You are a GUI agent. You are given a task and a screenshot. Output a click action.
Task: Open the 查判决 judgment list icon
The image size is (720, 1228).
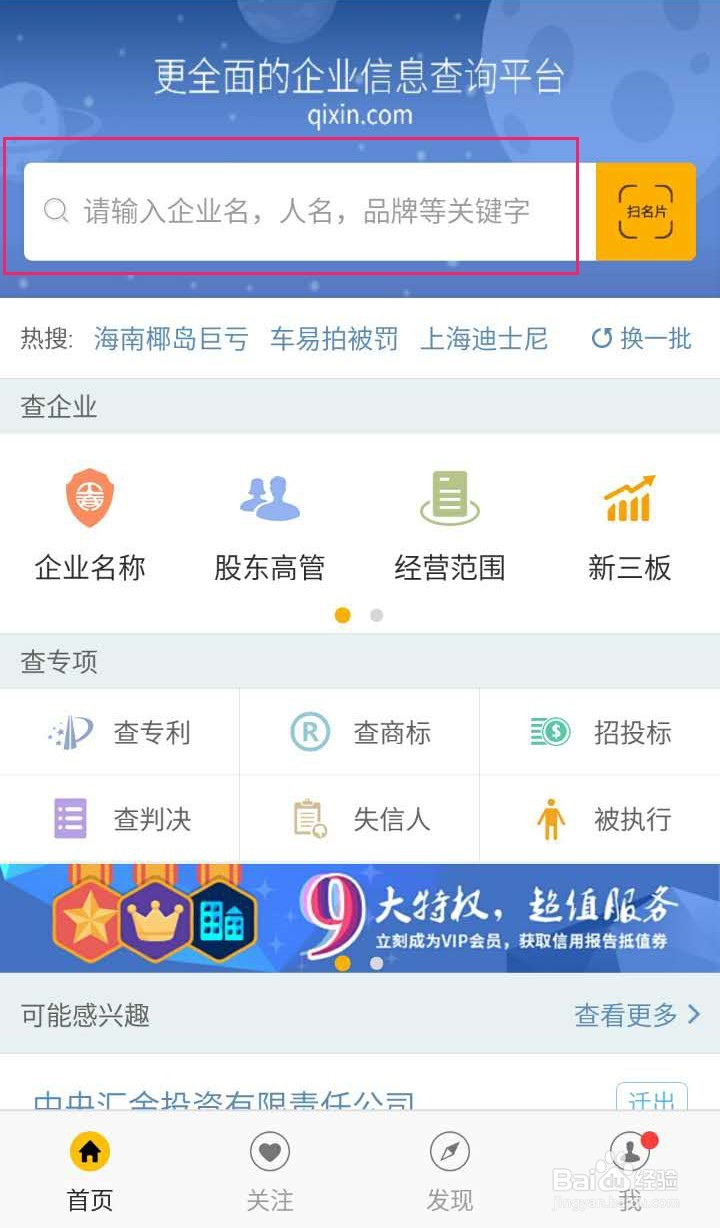[71, 819]
